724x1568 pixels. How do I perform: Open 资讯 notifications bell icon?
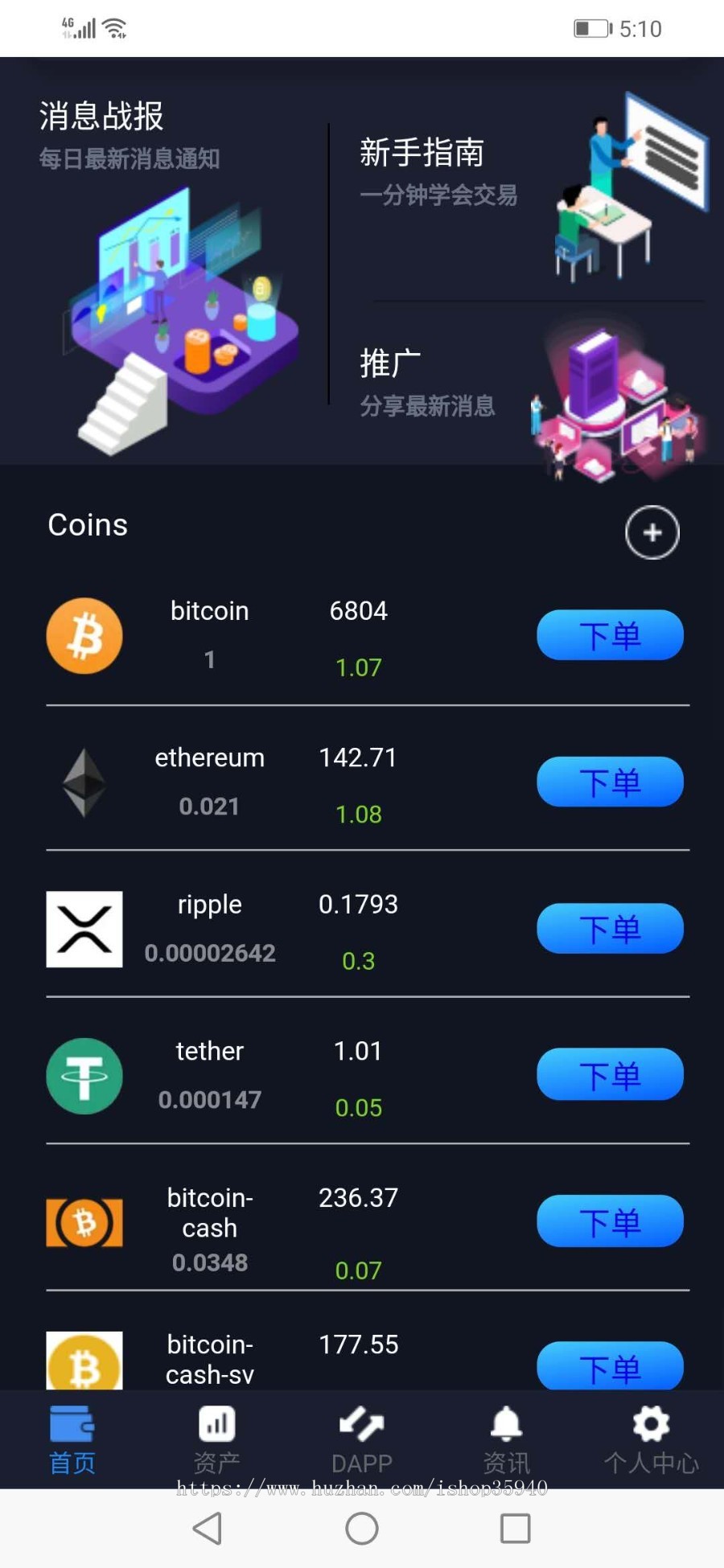(x=507, y=1435)
